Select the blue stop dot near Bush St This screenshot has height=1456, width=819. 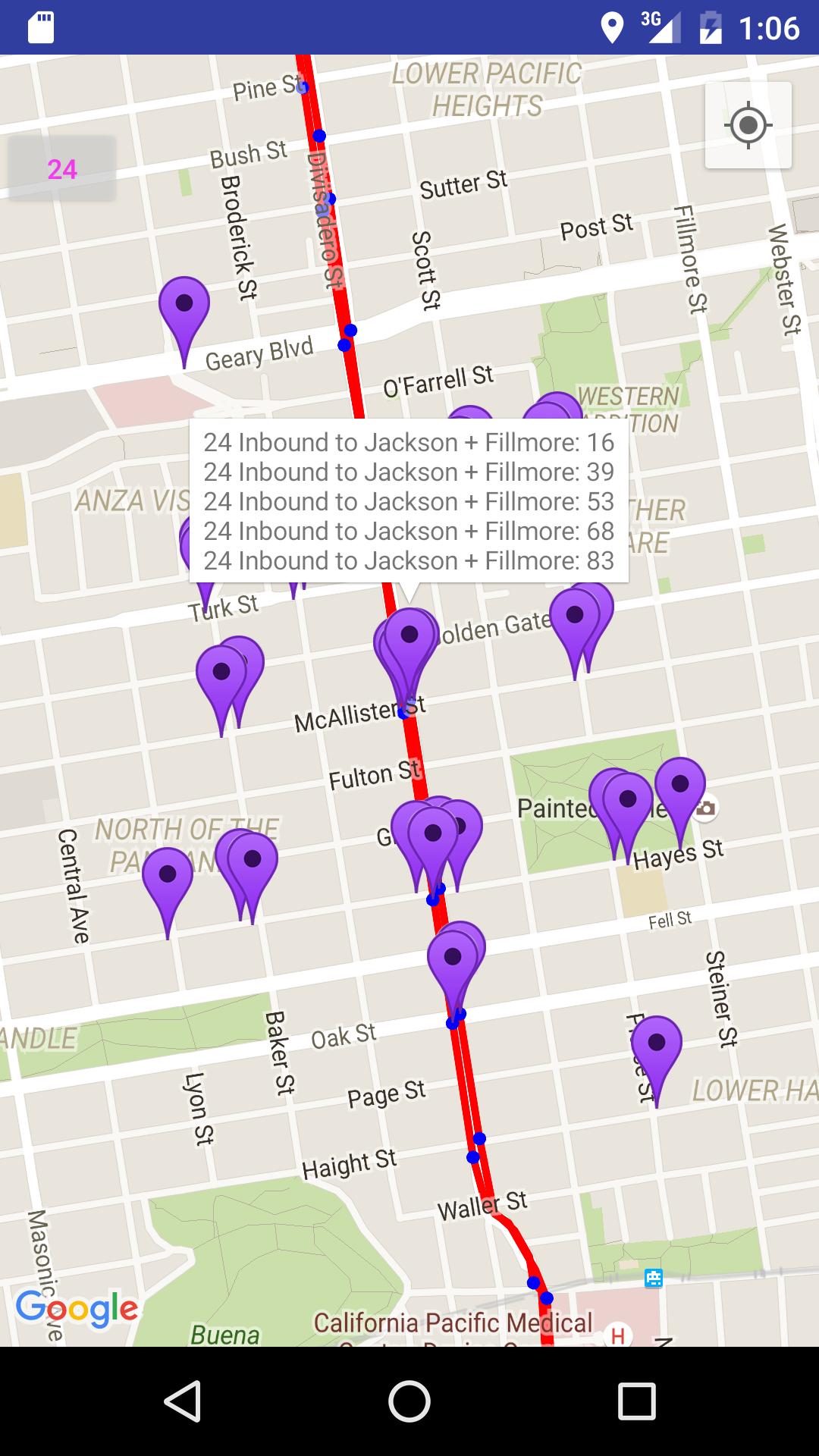click(318, 137)
